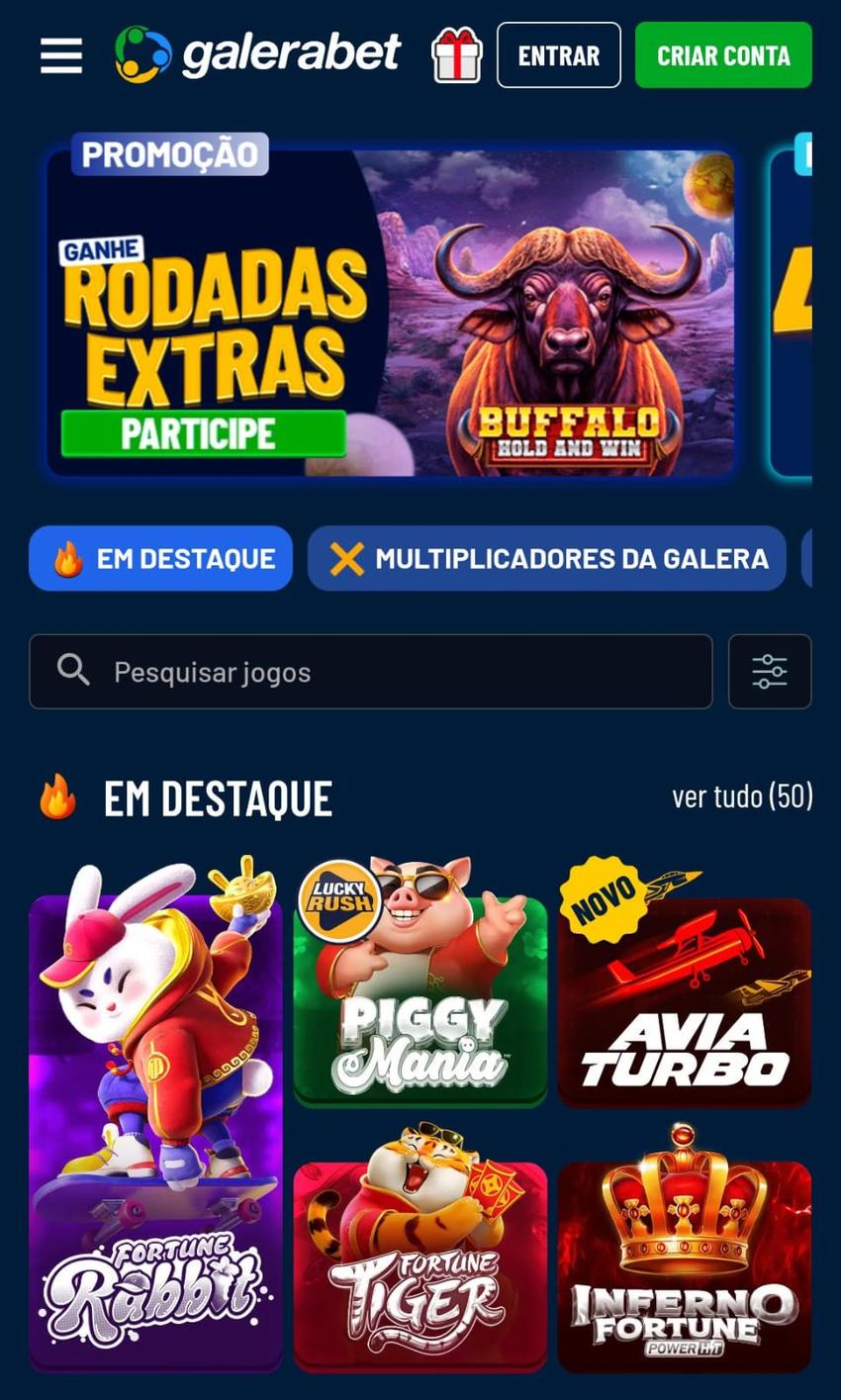Switch to the ENTRAR login screen
841x1400 pixels.
click(x=558, y=55)
